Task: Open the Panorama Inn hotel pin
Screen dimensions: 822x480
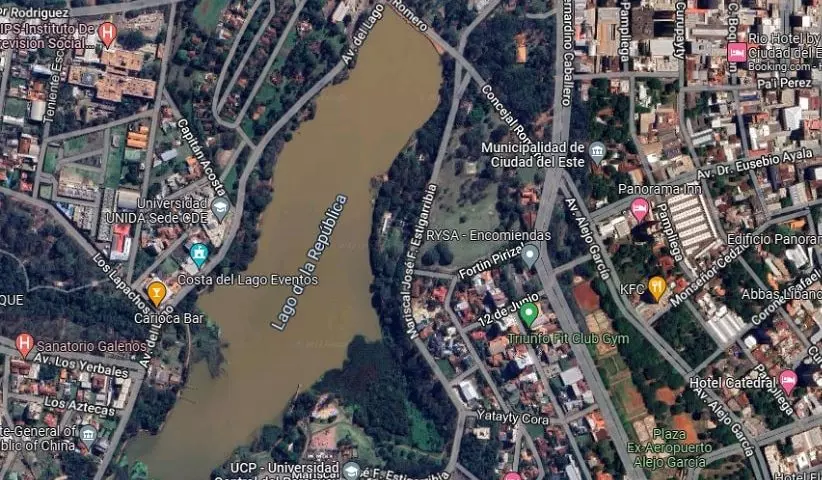Action: 640,209
